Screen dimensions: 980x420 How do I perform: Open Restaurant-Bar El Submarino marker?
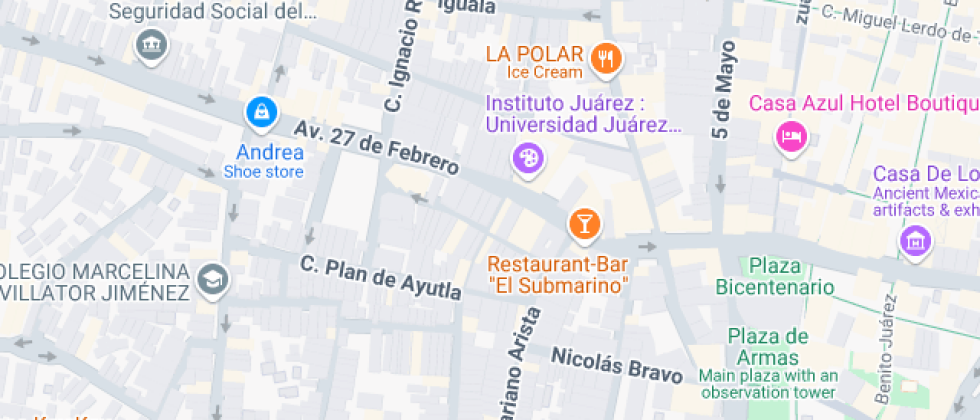click(x=585, y=223)
